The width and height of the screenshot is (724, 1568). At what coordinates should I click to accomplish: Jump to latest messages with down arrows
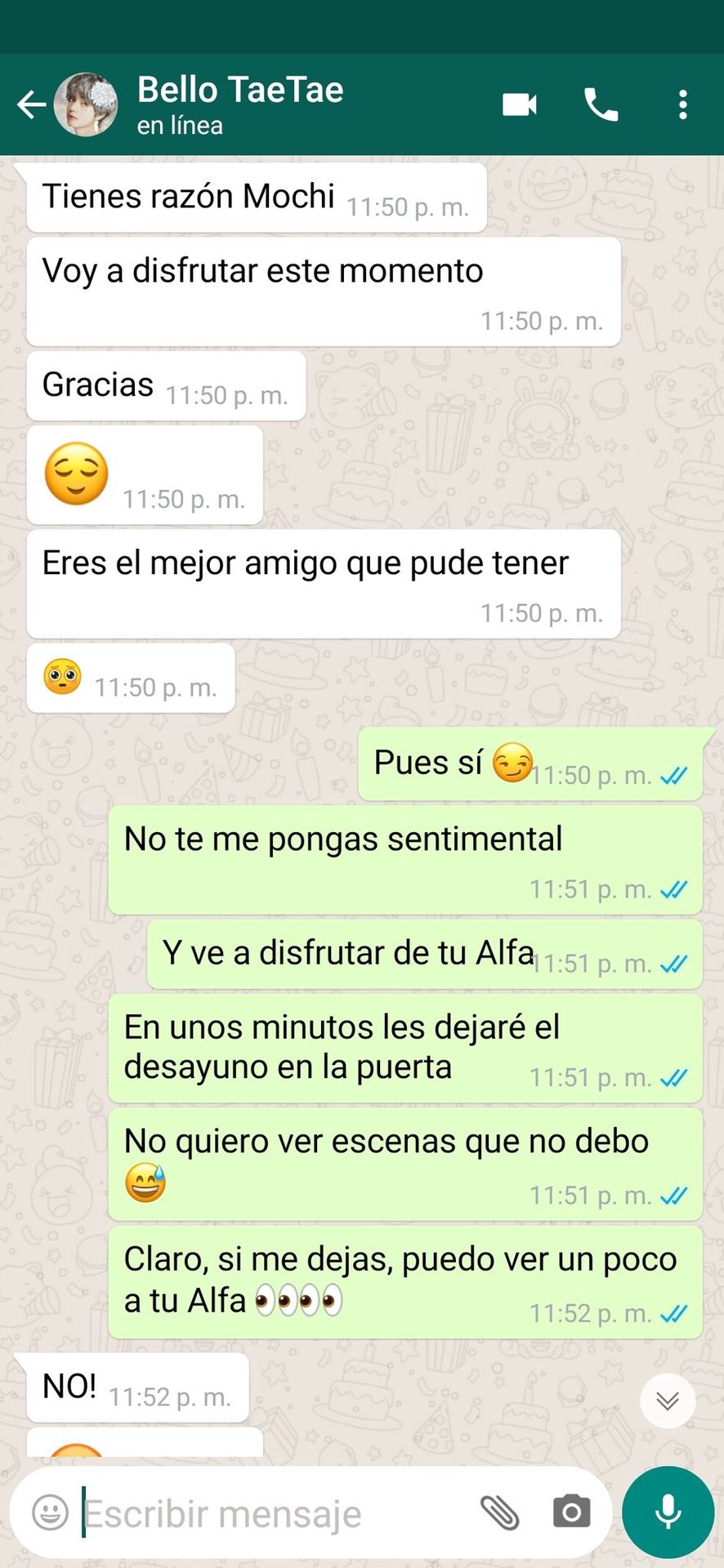[x=668, y=1401]
